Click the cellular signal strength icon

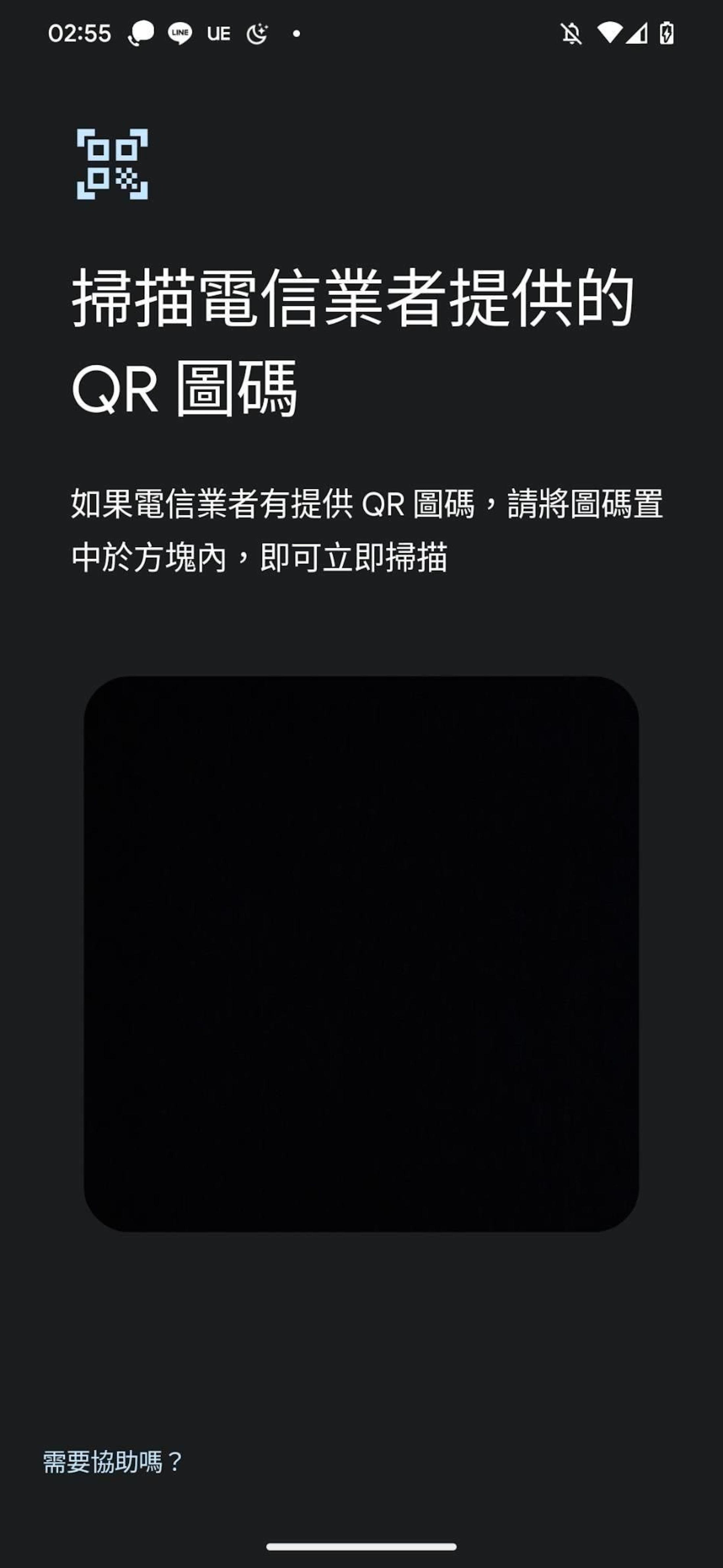(x=637, y=35)
